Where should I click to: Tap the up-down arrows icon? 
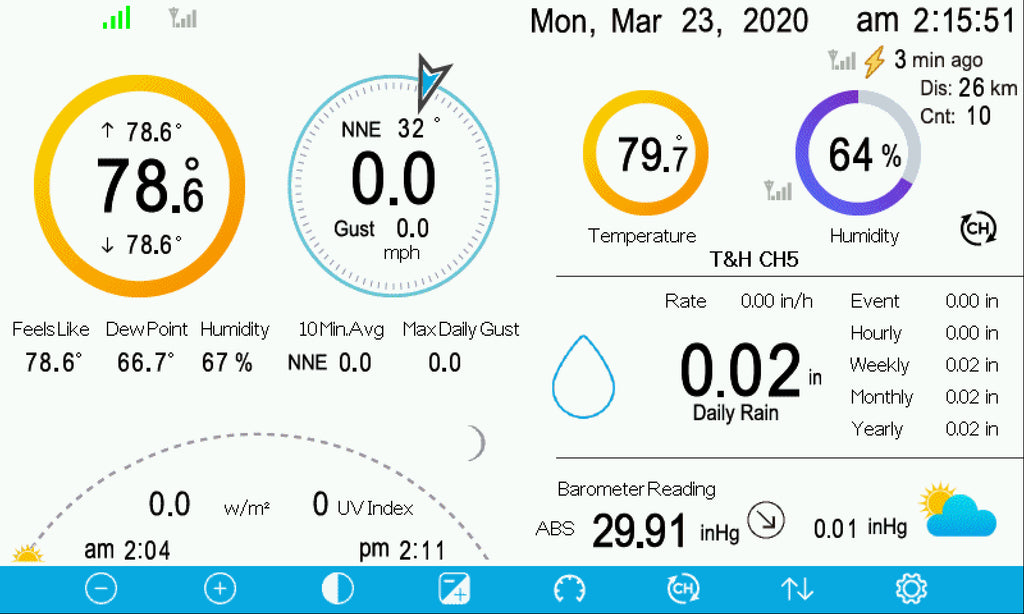coord(797,589)
